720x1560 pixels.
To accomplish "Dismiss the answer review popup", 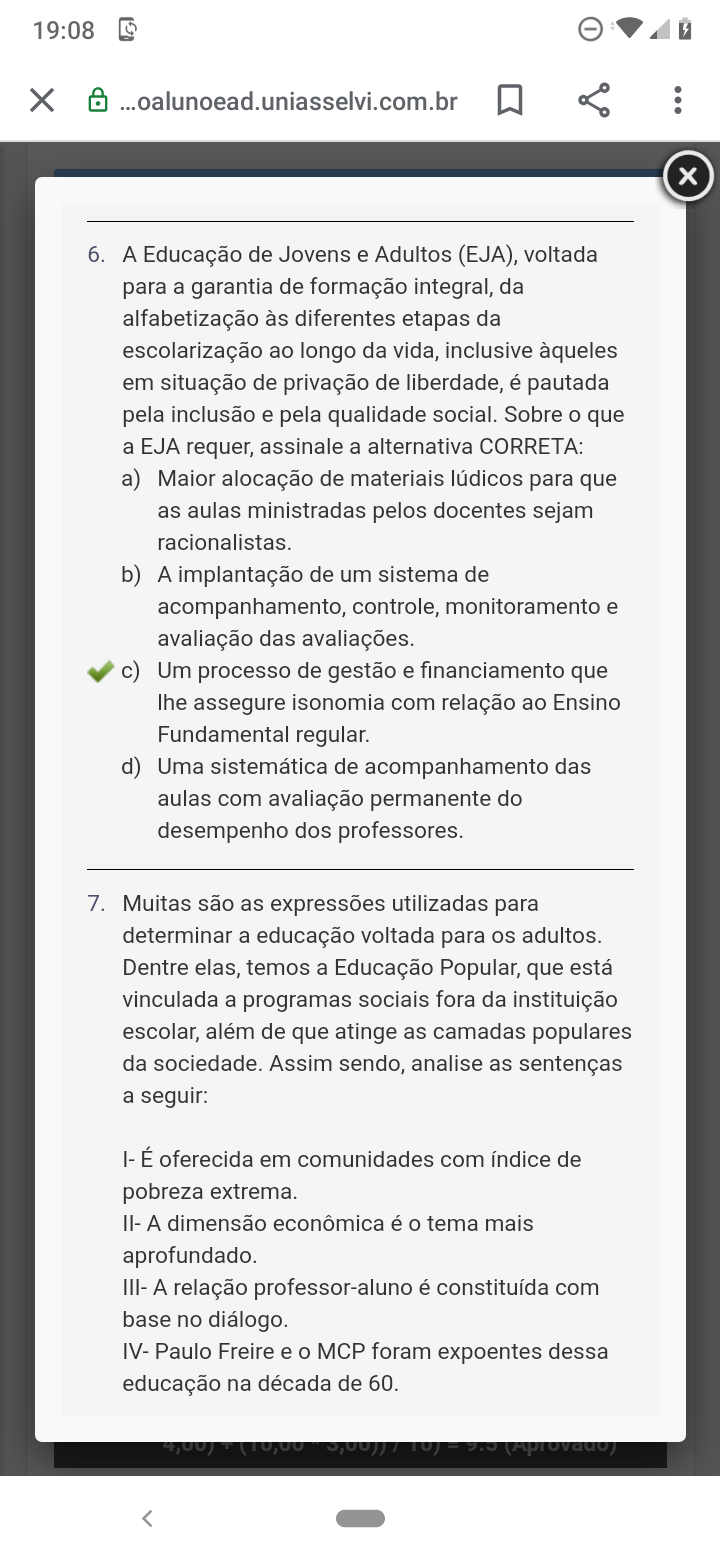I will click(x=688, y=177).
